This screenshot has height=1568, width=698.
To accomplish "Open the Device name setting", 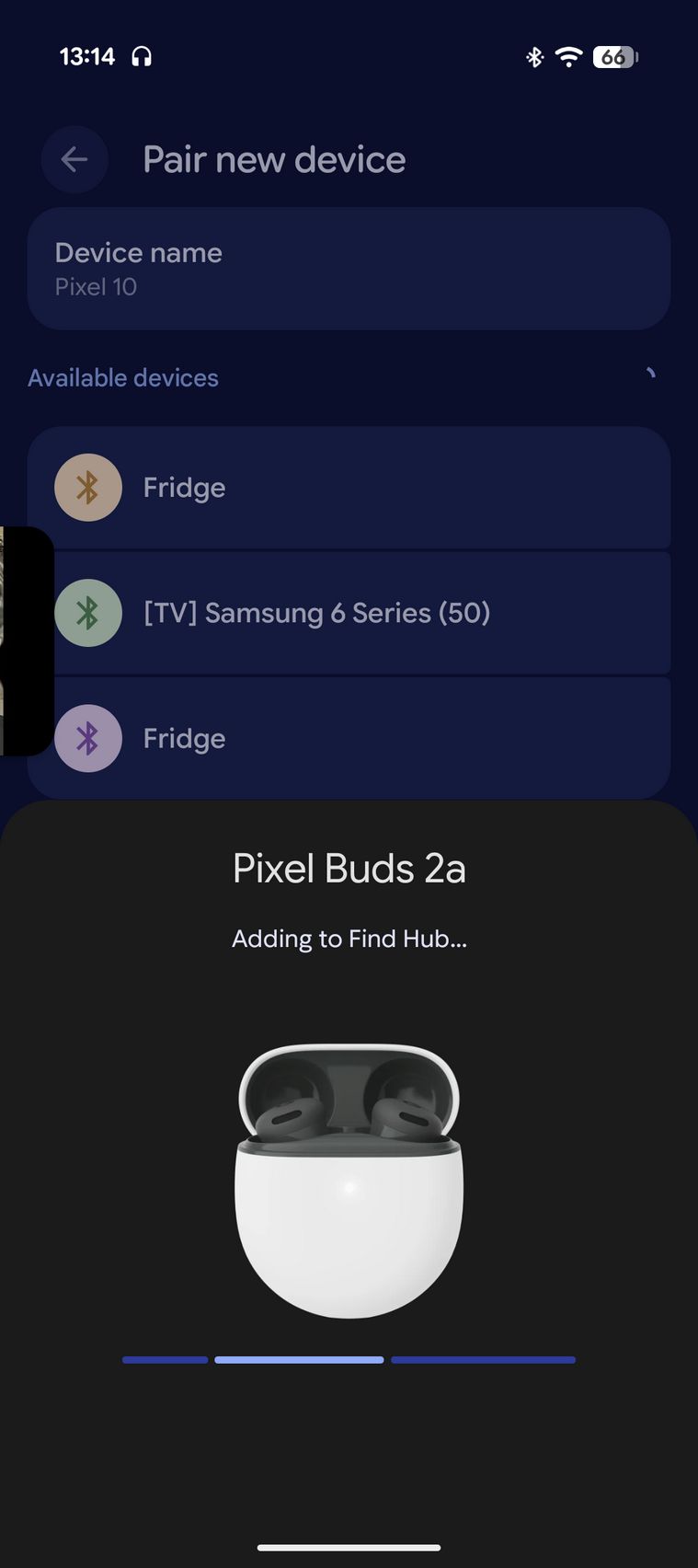I will point(349,269).
